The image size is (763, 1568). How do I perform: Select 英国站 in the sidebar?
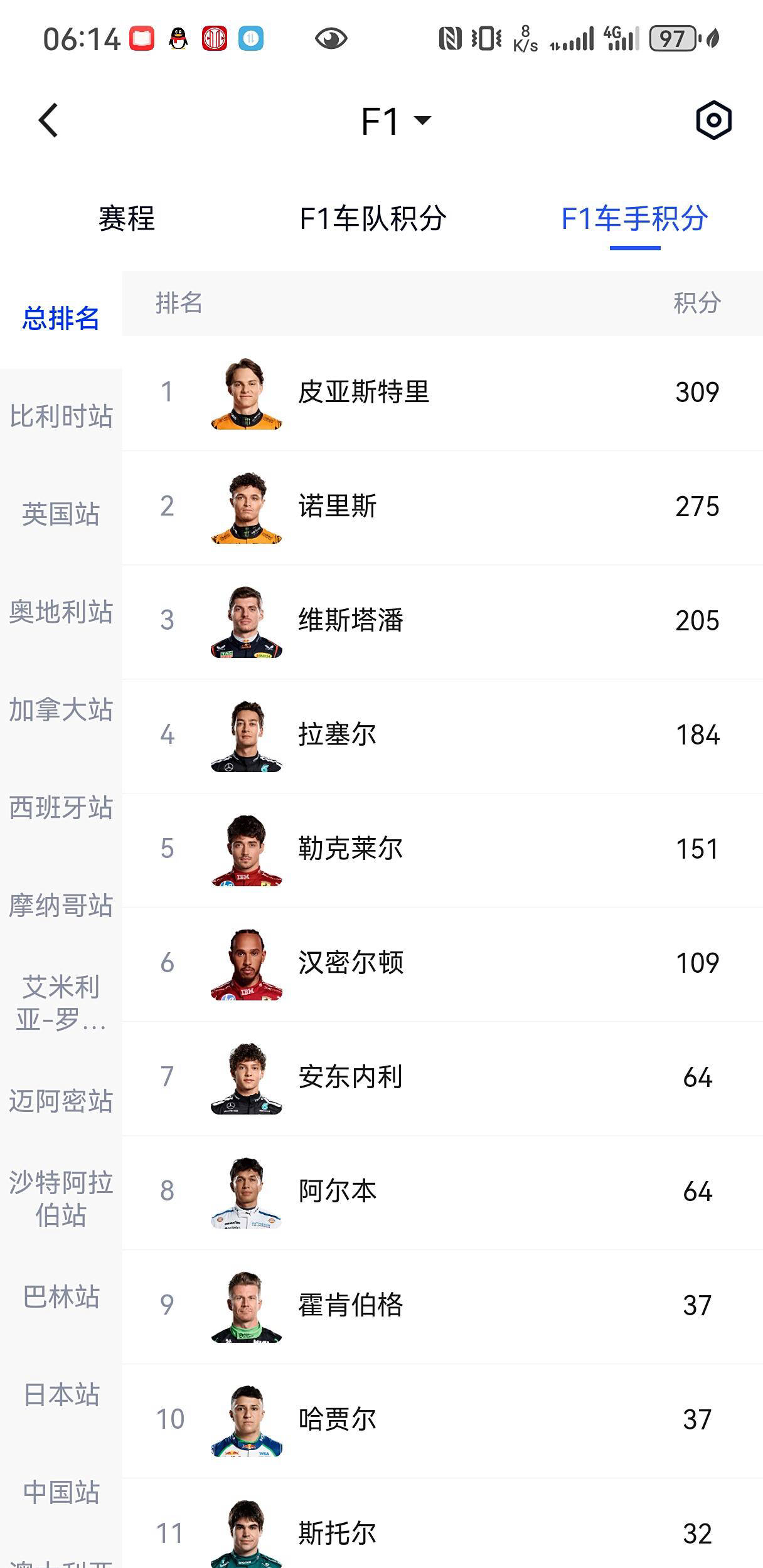click(x=61, y=514)
